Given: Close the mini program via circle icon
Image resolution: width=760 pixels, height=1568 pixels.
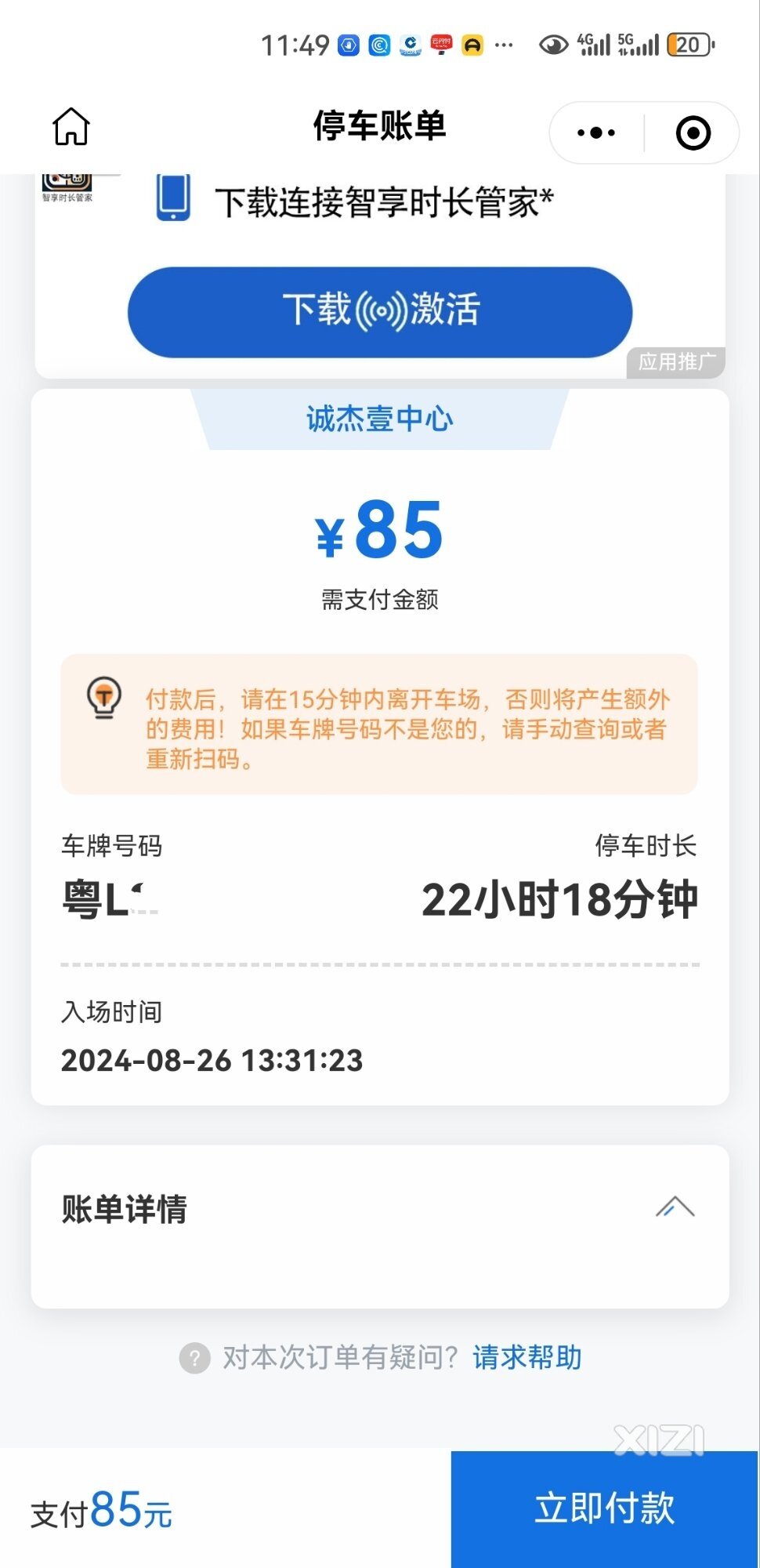Looking at the screenshot, I should [693, 132].
